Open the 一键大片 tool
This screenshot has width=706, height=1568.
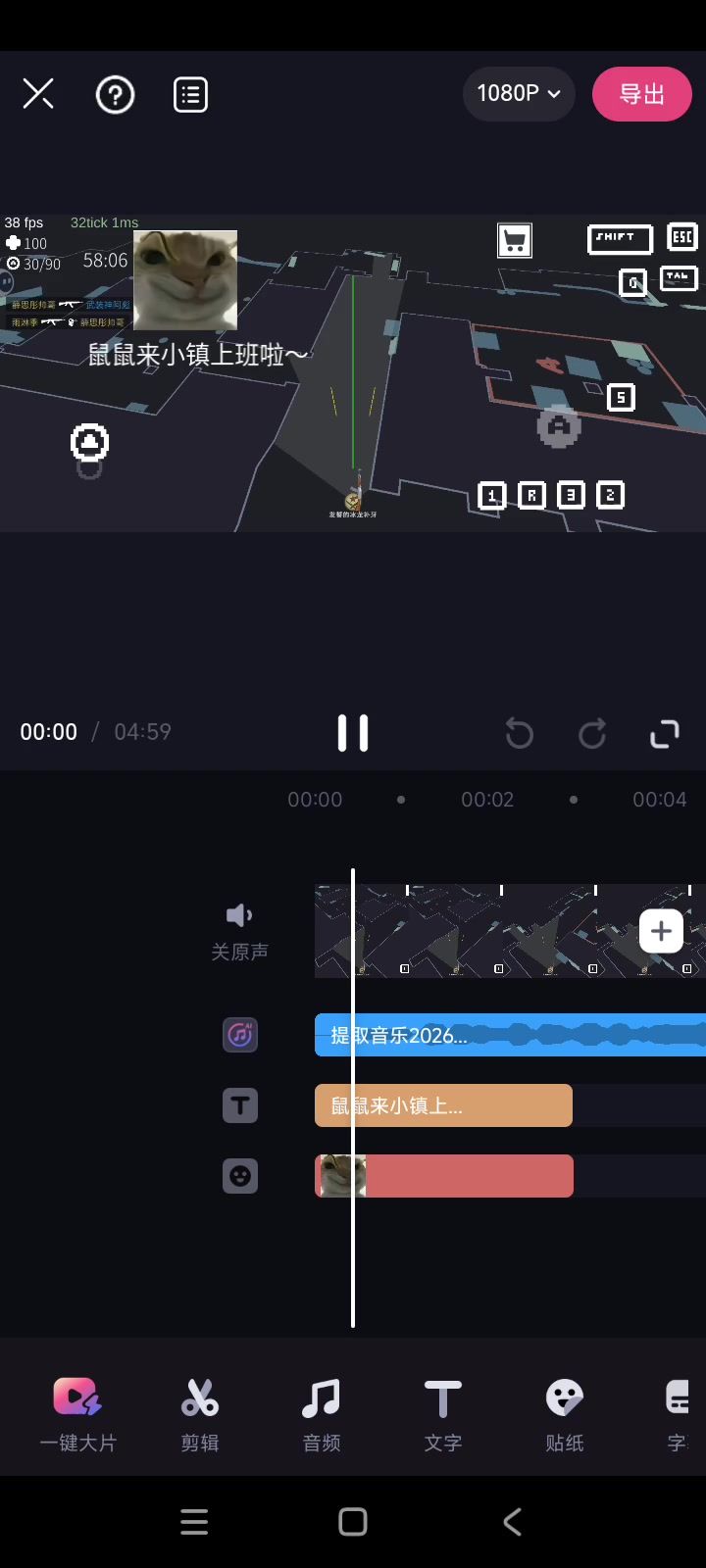77,1413
